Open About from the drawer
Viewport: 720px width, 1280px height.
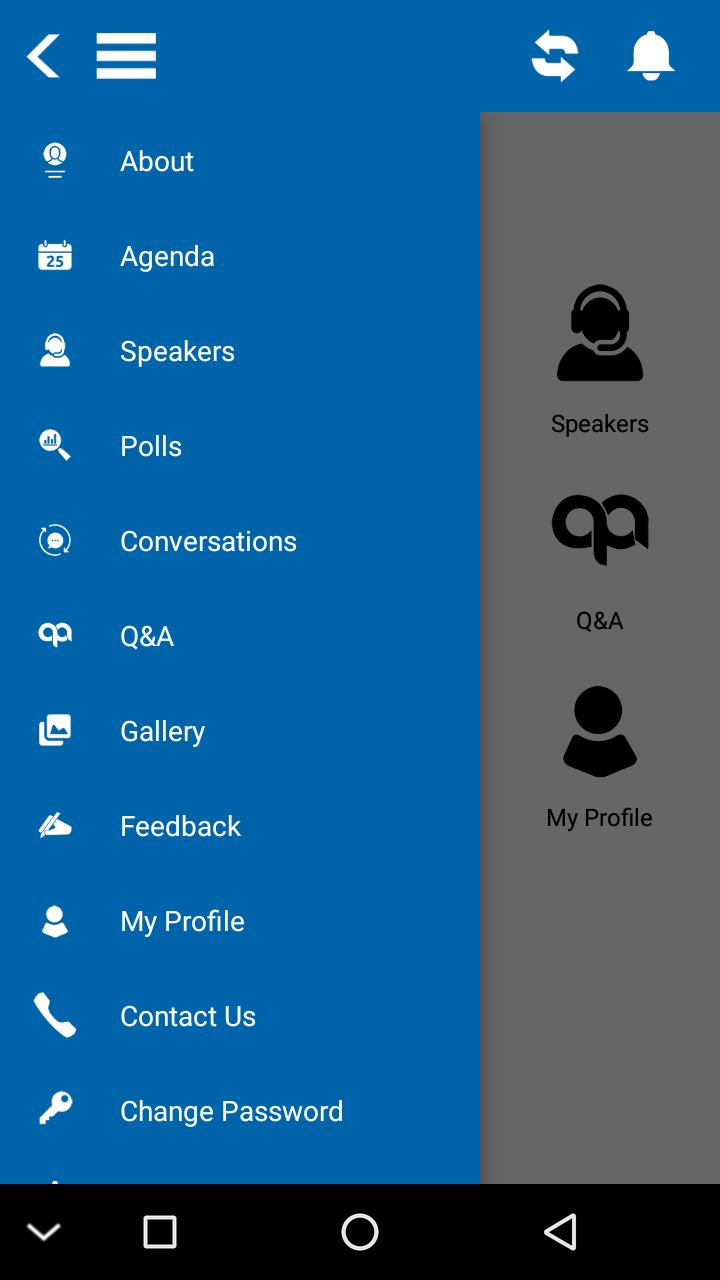click(x=240, y=161)
